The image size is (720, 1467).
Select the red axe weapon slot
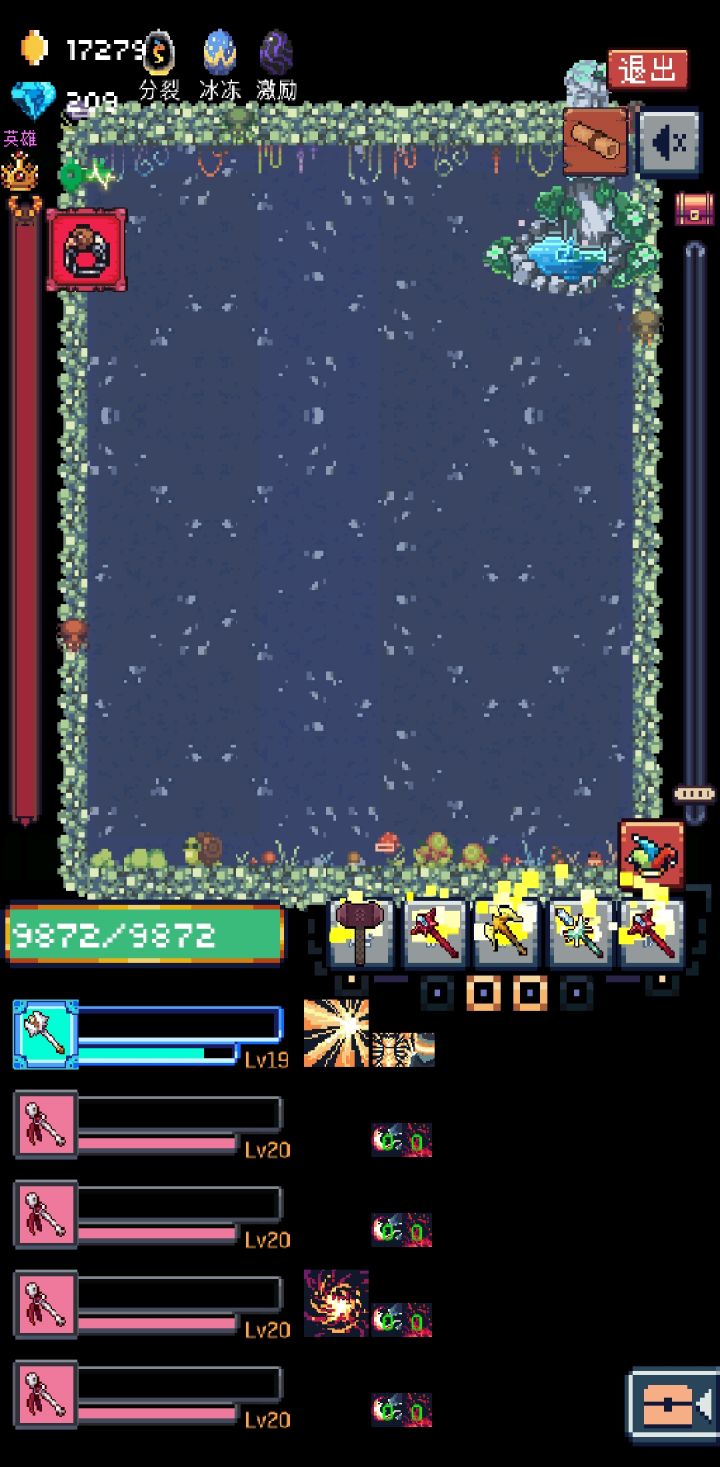(x=433, y=932)
